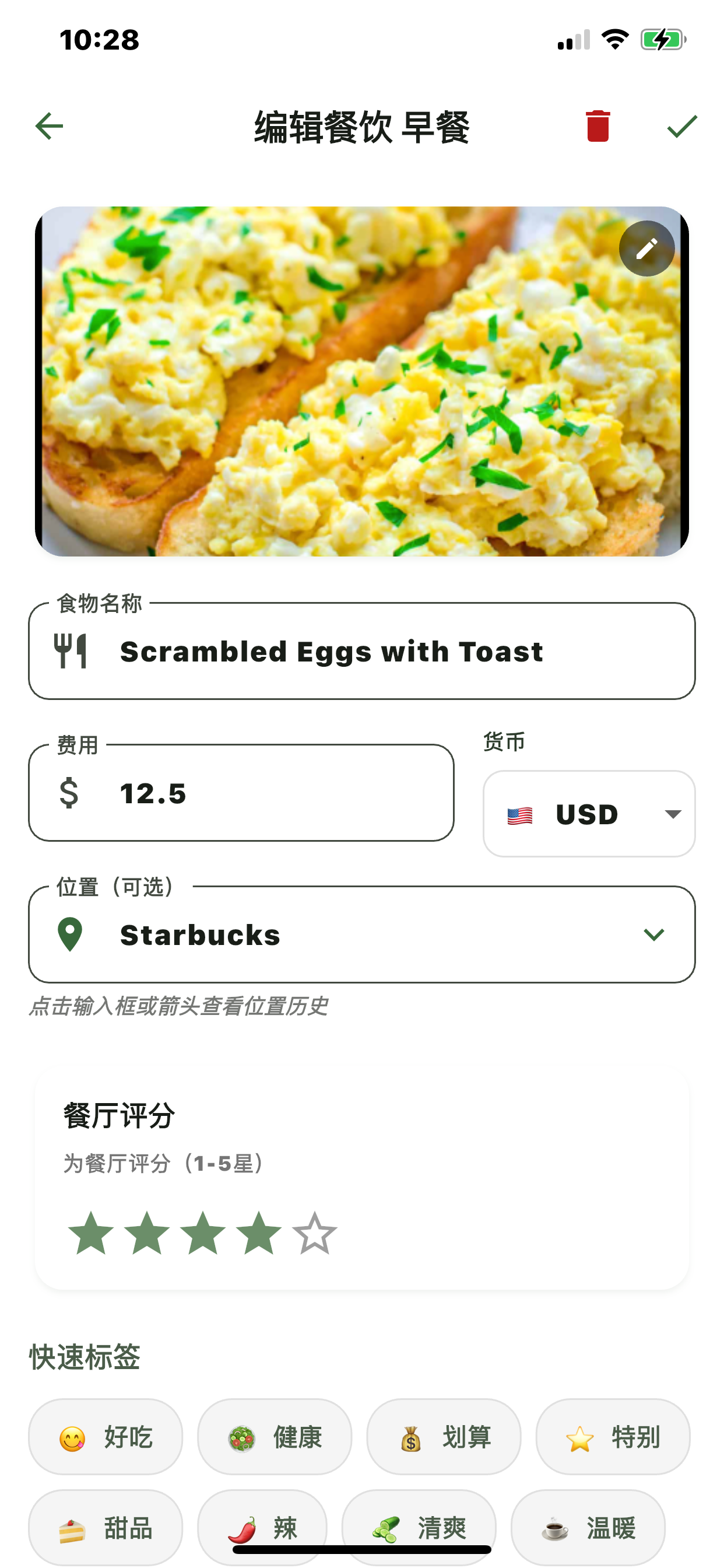Select the 温暖 warm tag
This screenshot has width=724, height=1568.
coord(588,1527)
